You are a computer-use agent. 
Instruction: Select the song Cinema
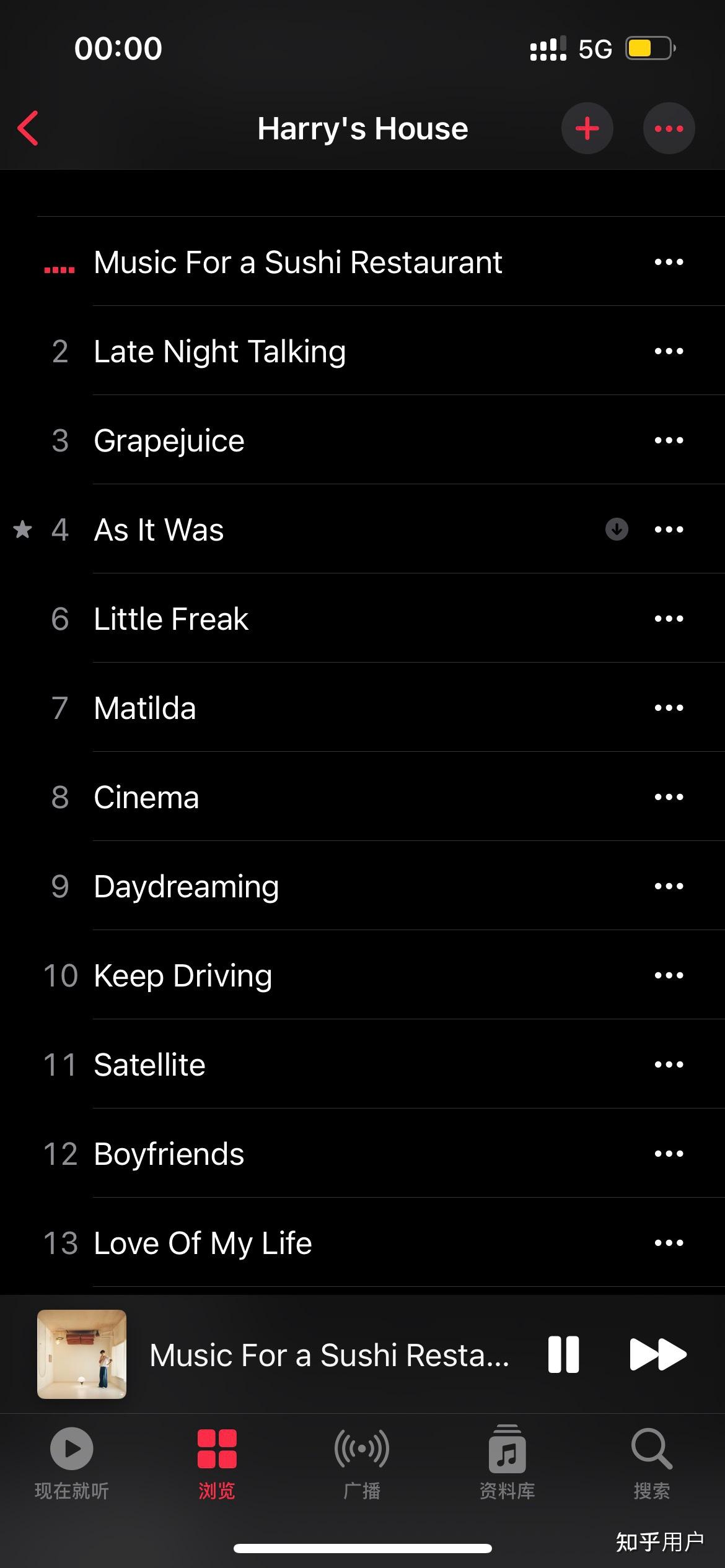tap(146, 797)
